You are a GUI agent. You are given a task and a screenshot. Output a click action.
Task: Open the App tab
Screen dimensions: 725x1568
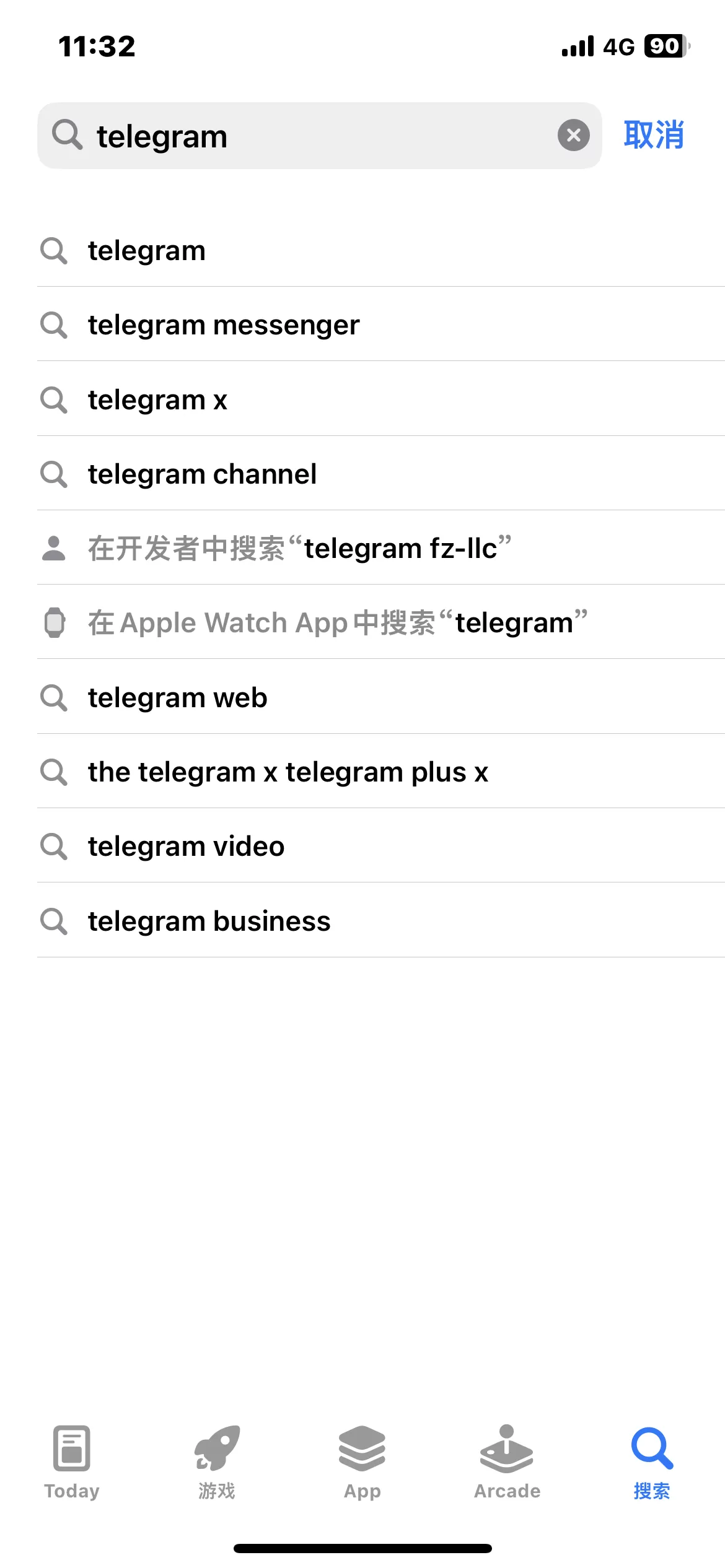tap(362, 1461)
